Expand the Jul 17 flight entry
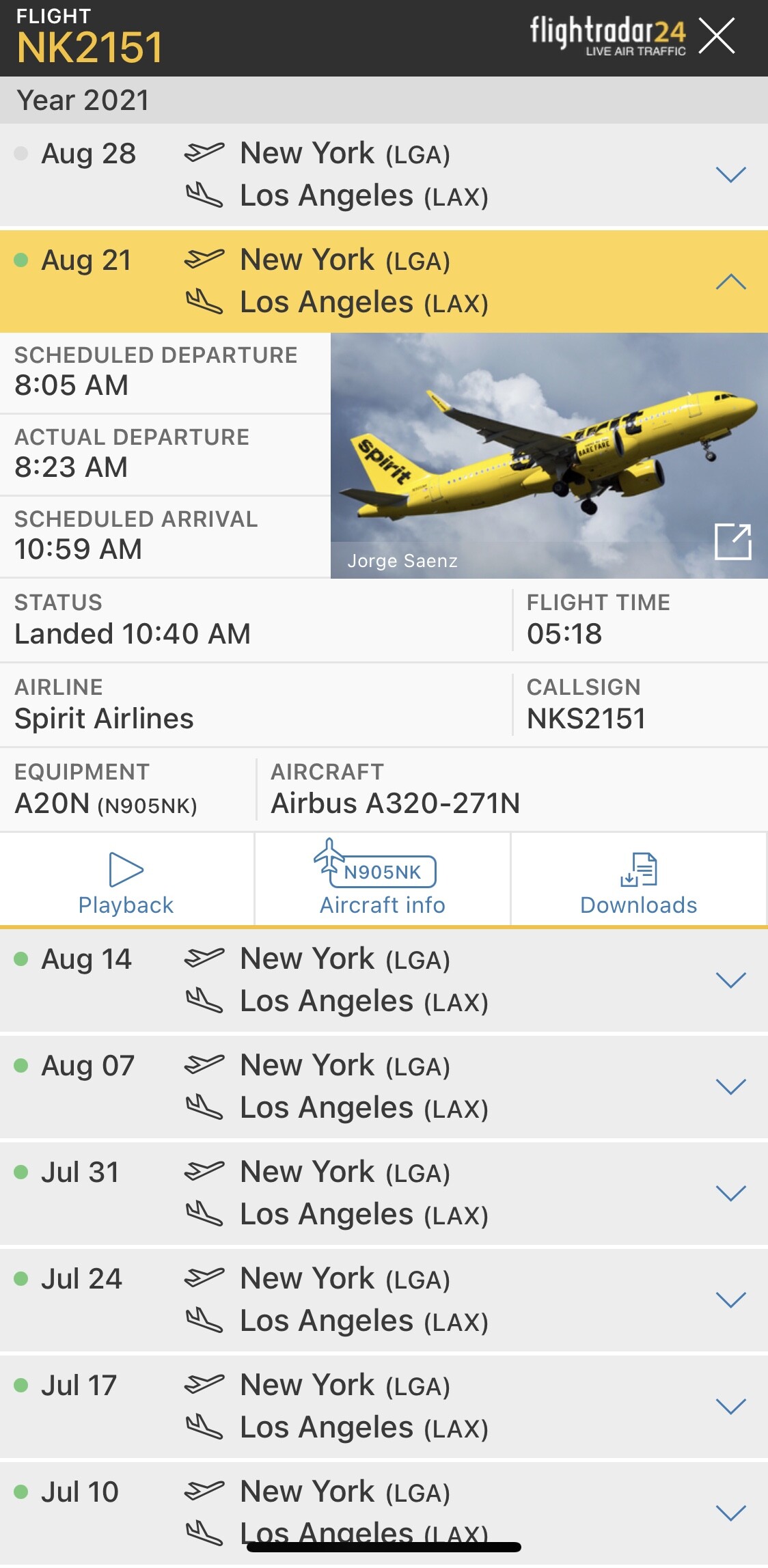This screenshot has width=768, height=1568. [x=730, y=1407]
